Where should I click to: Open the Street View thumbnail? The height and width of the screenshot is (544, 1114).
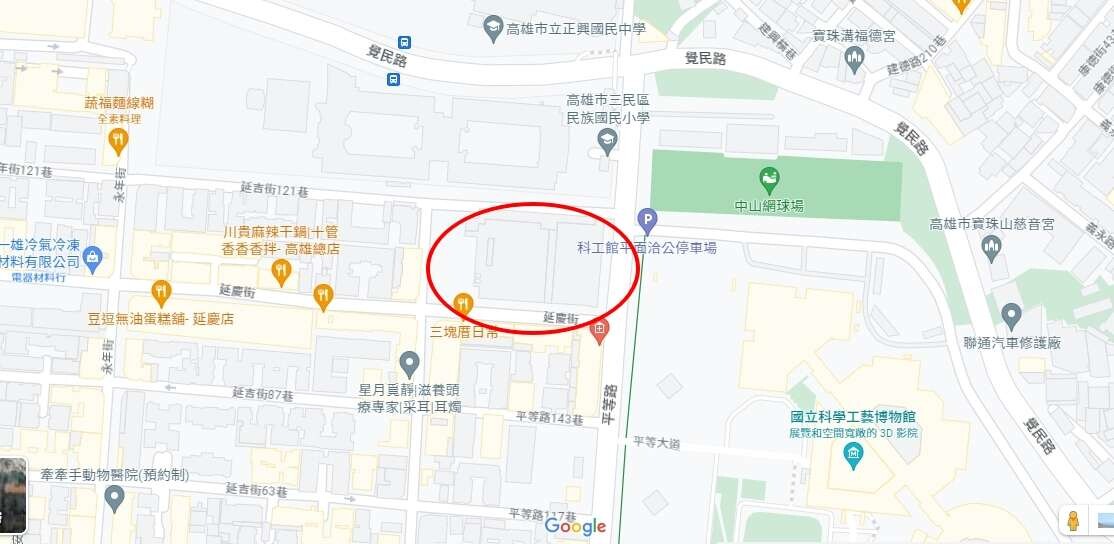(x=12, y=494)
